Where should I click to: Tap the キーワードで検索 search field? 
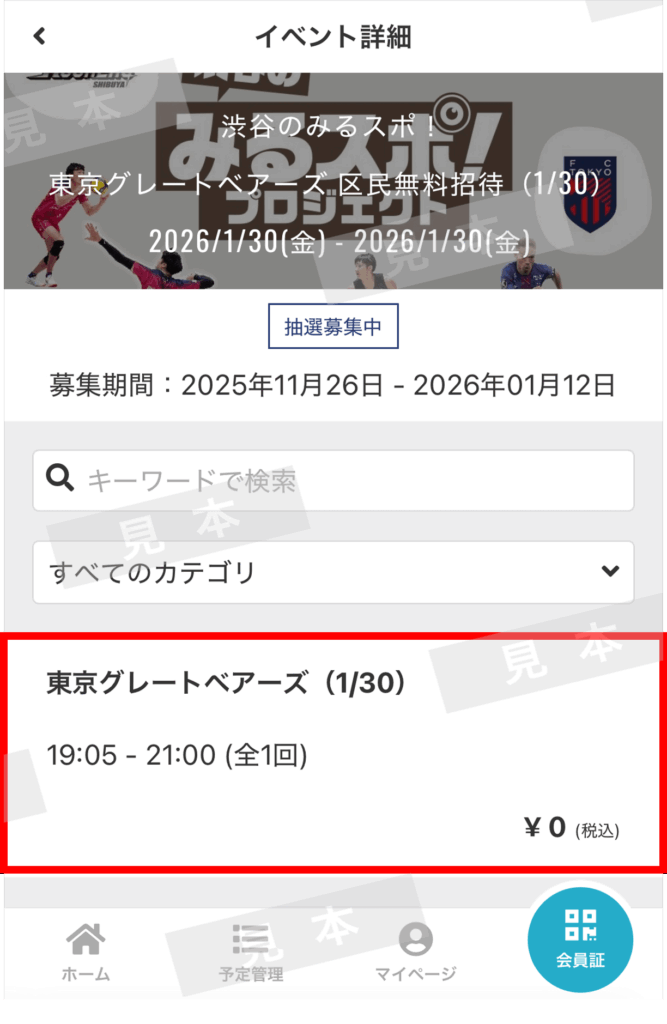pos(333,481)
